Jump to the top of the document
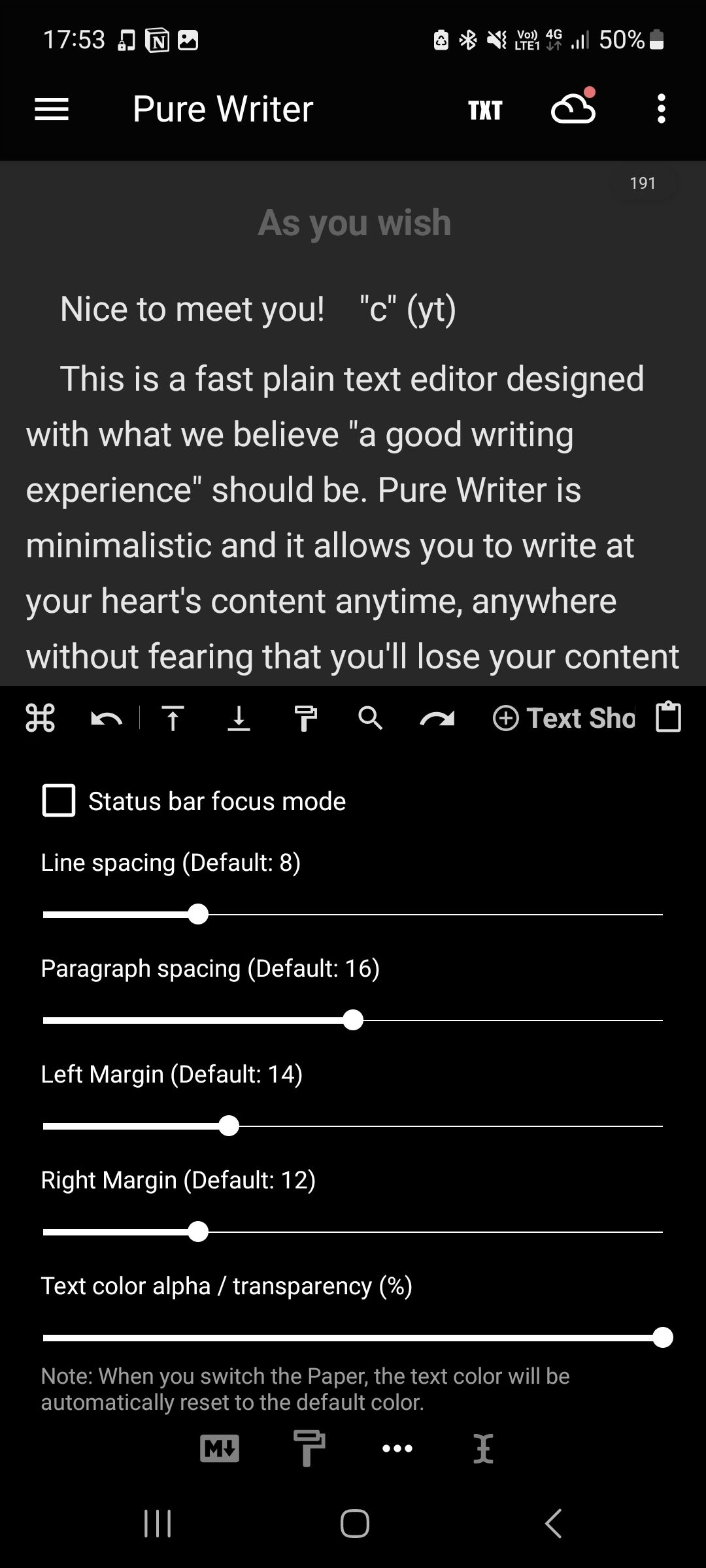The width and height of the screenshot is (706, 1568). [x=173, y=719]
